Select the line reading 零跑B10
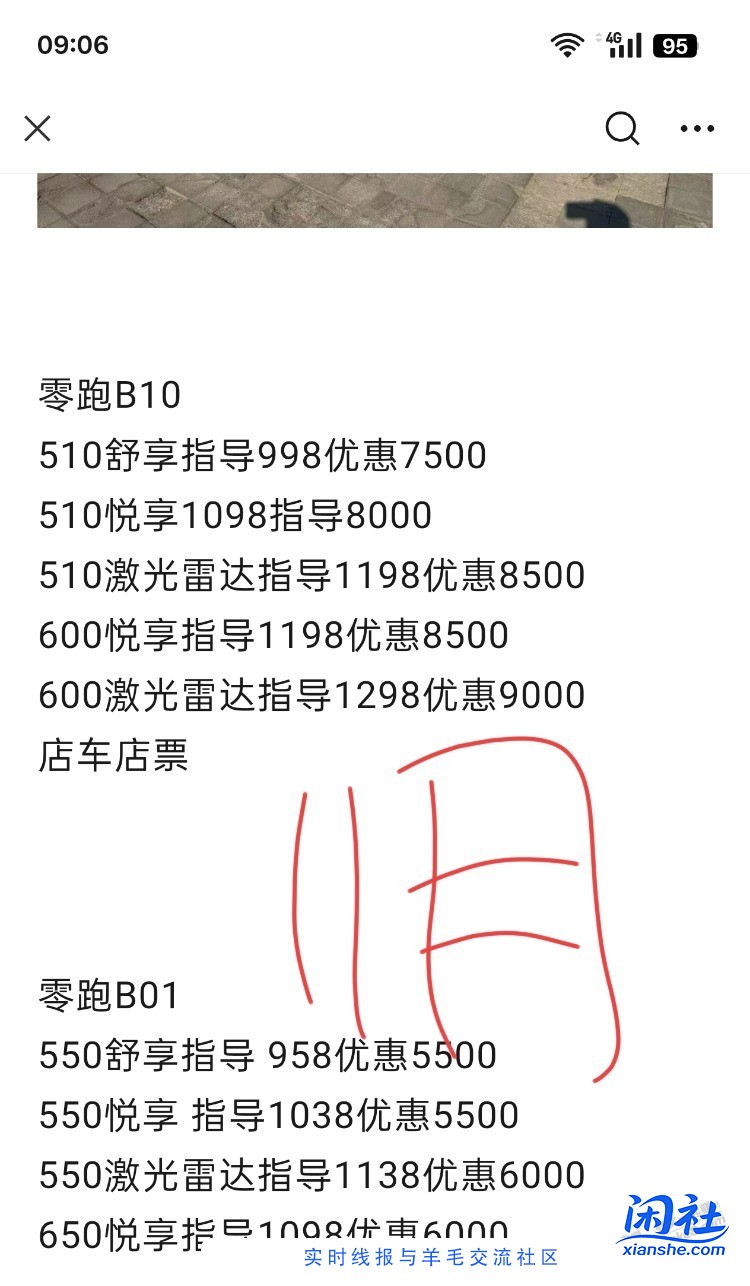Screen dimensions: 750x1286 coord(108,395)
